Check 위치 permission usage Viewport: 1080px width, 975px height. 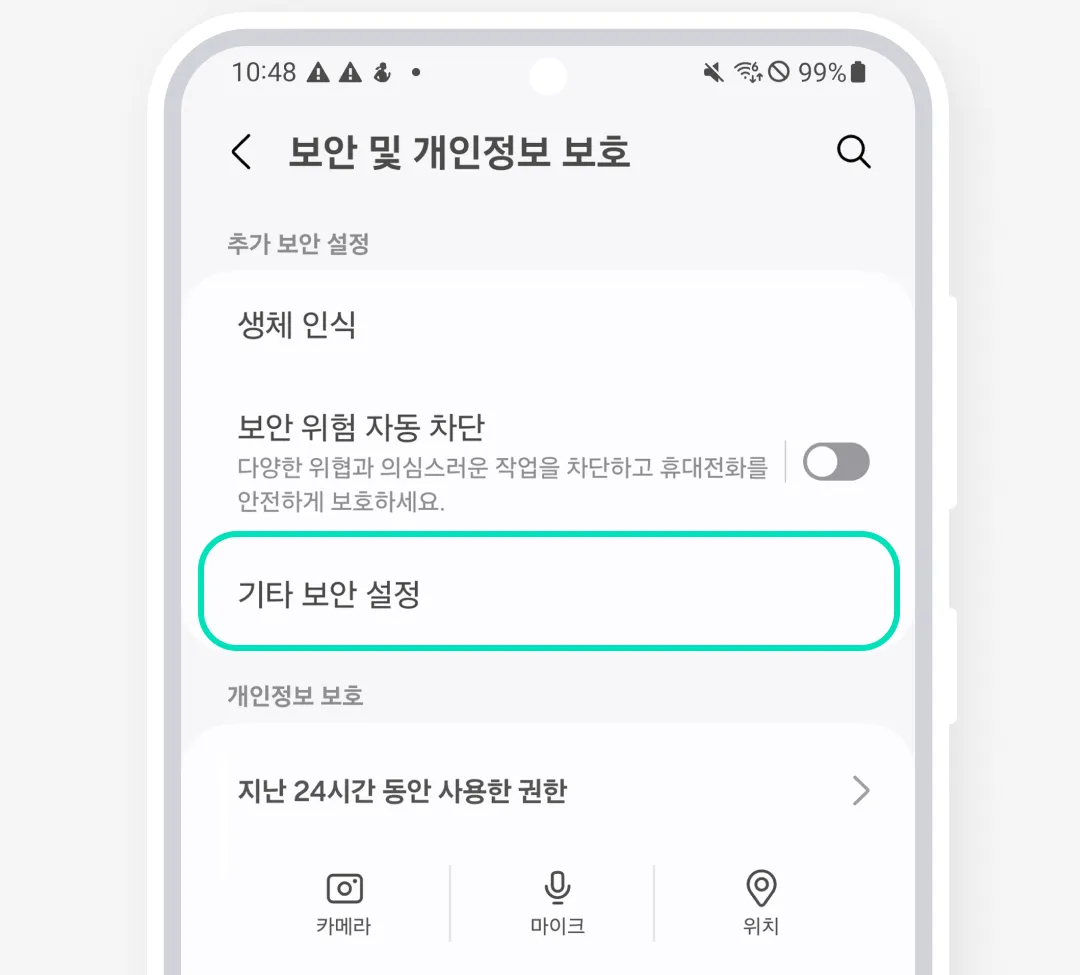761,903
